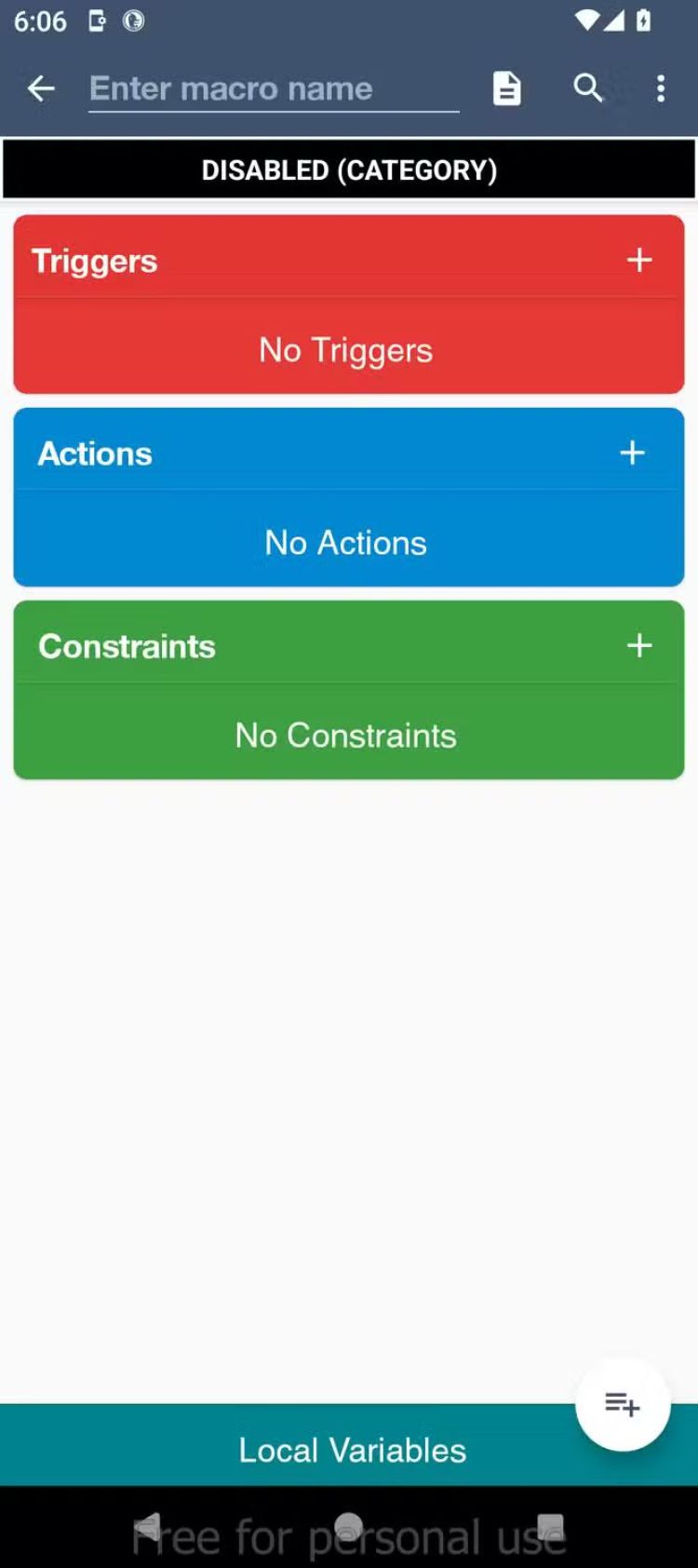Focus the Enter macro name field
The height and width of the screenshot is (1568, 698).
click(273, 88)
